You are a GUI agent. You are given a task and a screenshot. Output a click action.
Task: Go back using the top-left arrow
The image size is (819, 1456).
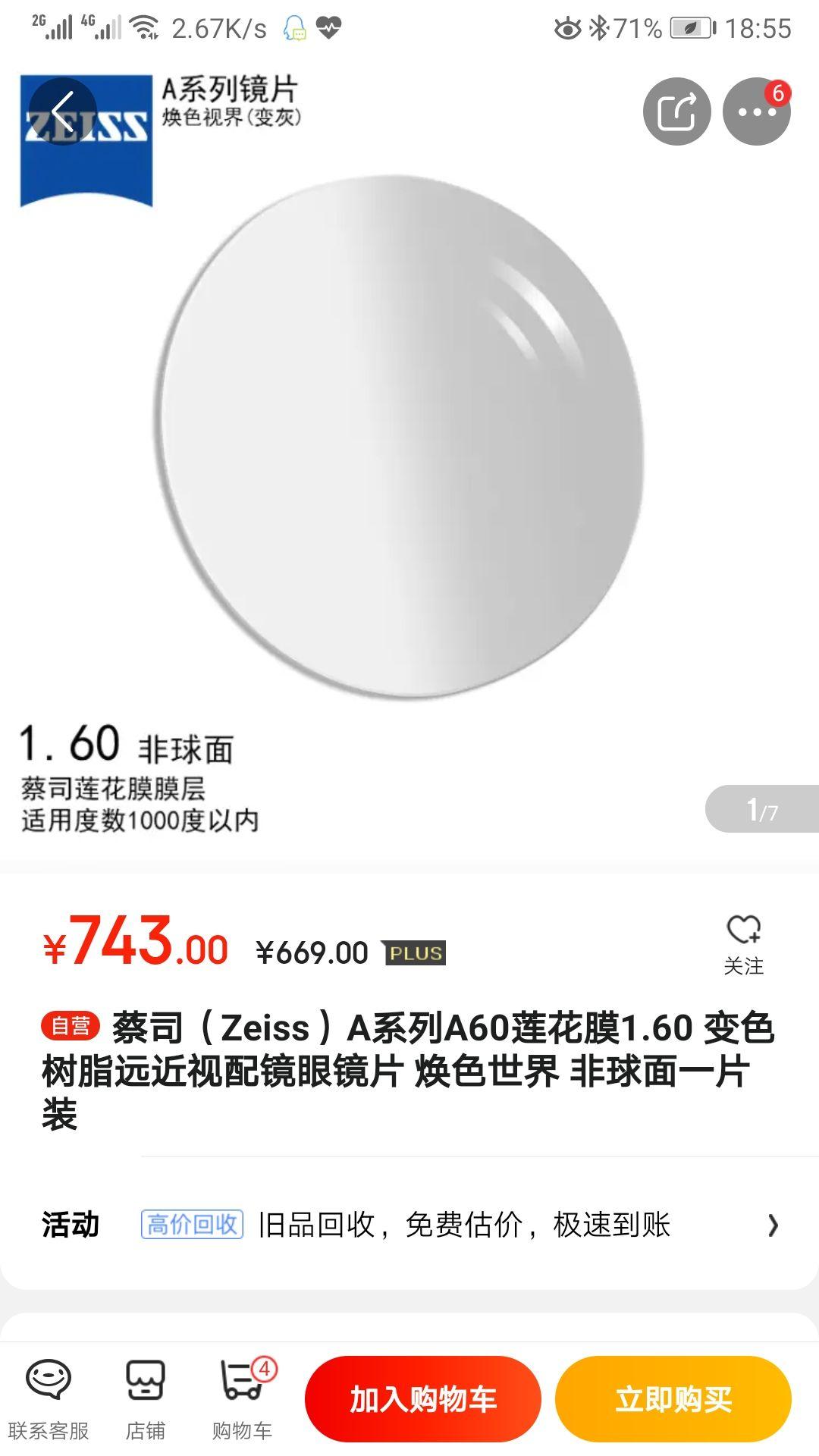click(63, 111)
